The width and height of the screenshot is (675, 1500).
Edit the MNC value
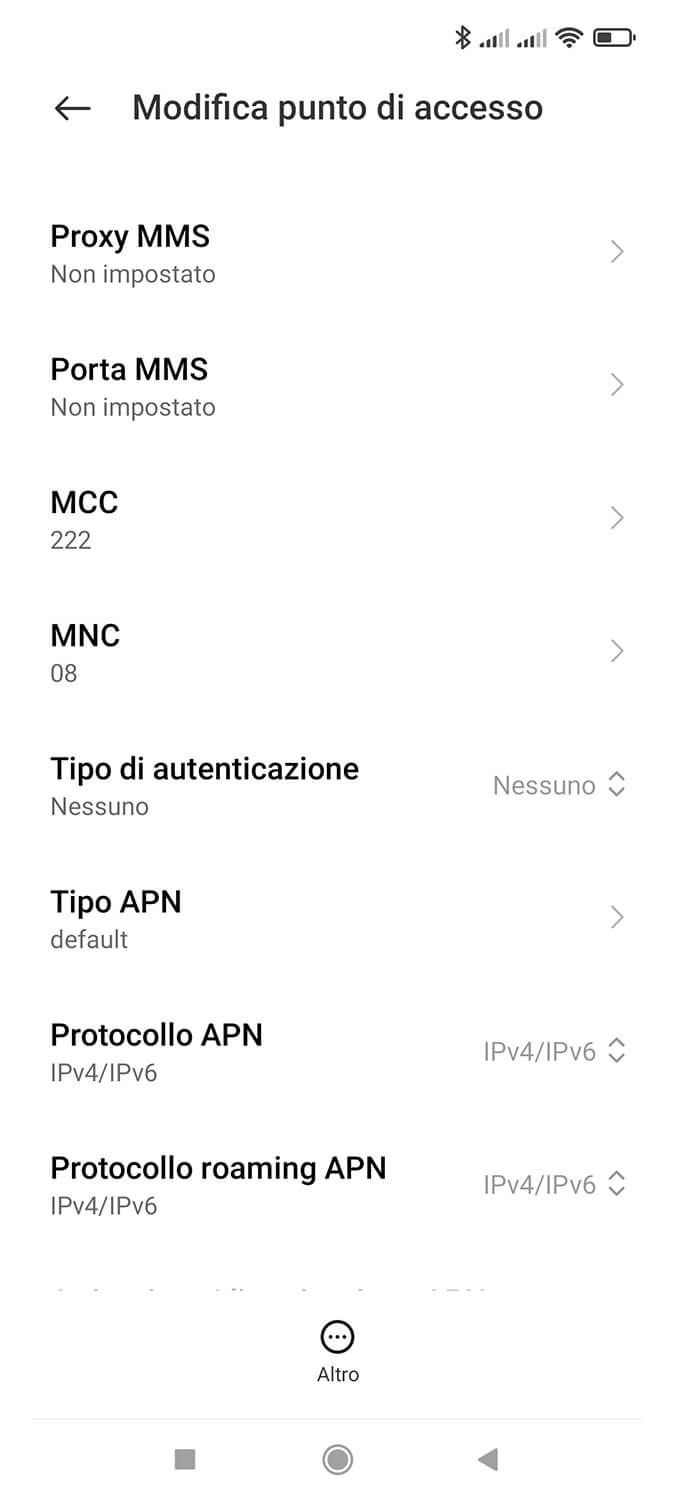(337, 652)
